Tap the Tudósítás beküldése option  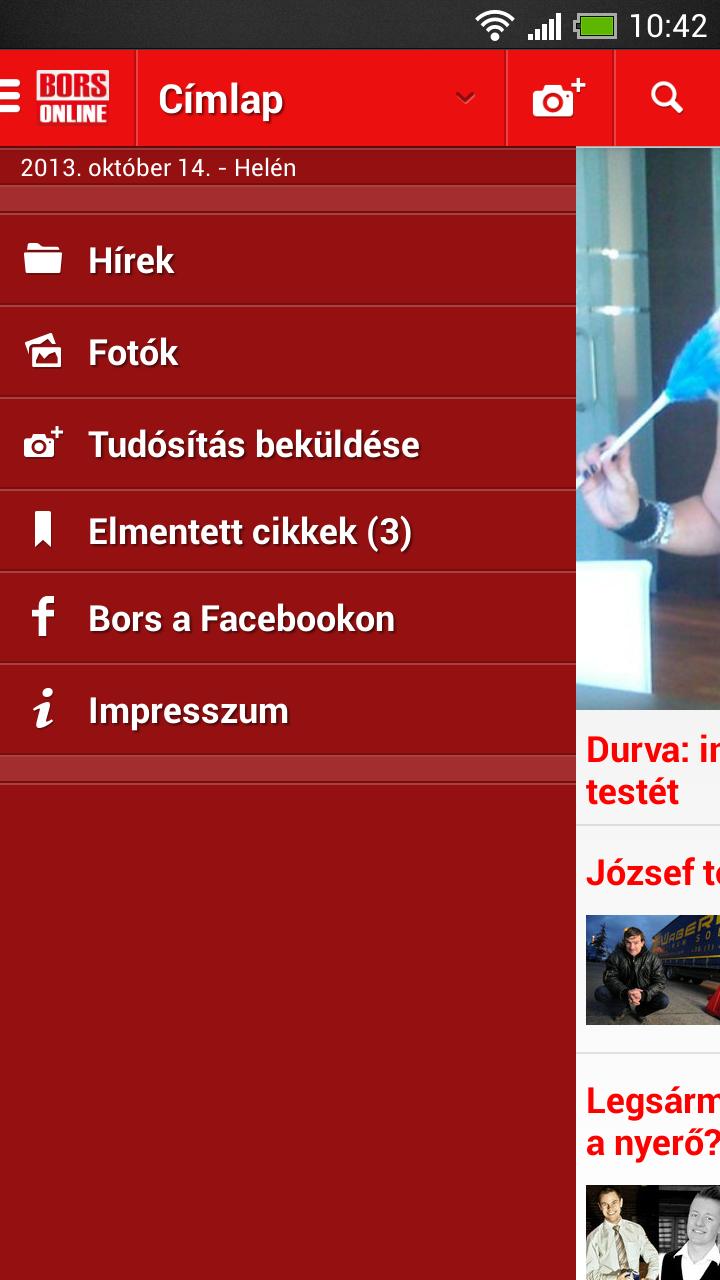(x=253, y=443)
